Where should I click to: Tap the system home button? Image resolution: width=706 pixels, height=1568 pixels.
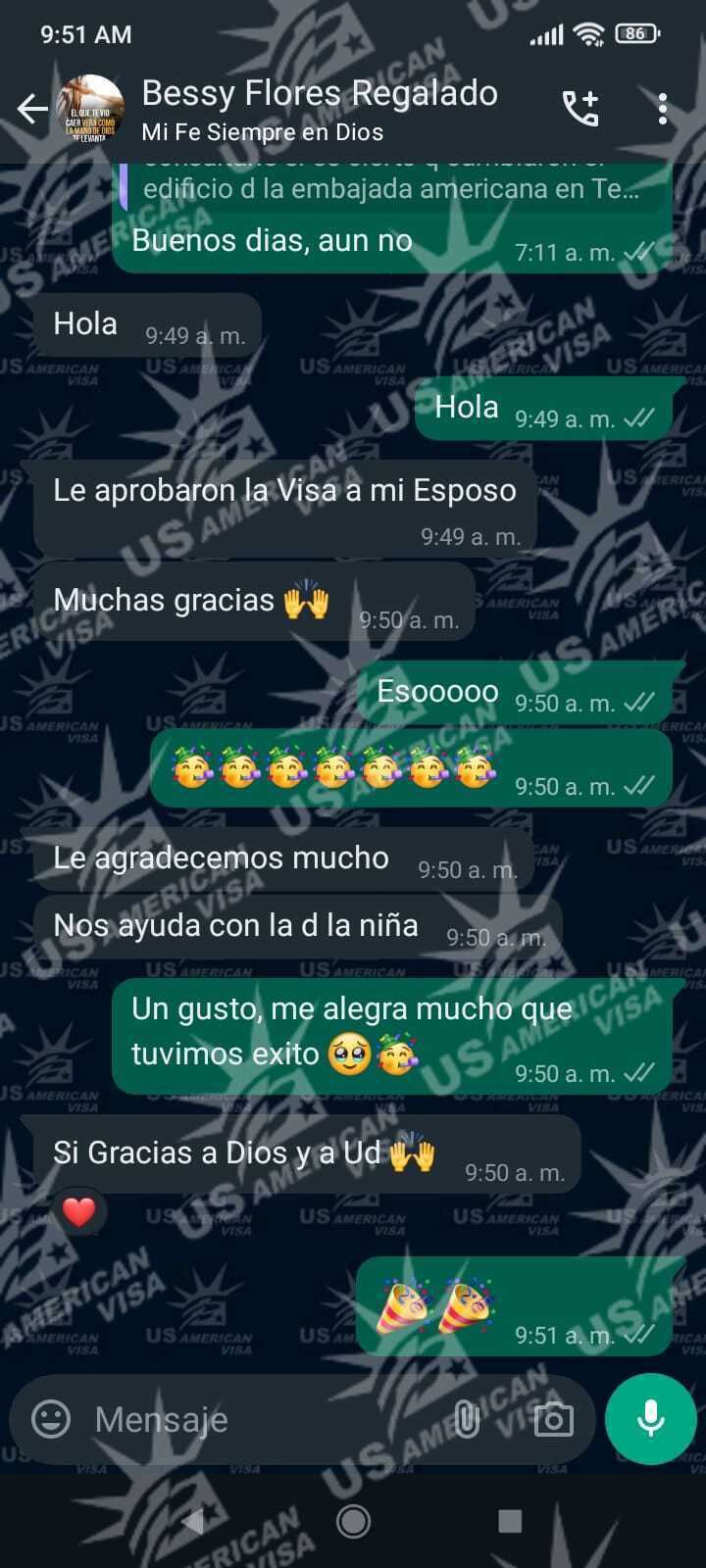point(353,1521)
